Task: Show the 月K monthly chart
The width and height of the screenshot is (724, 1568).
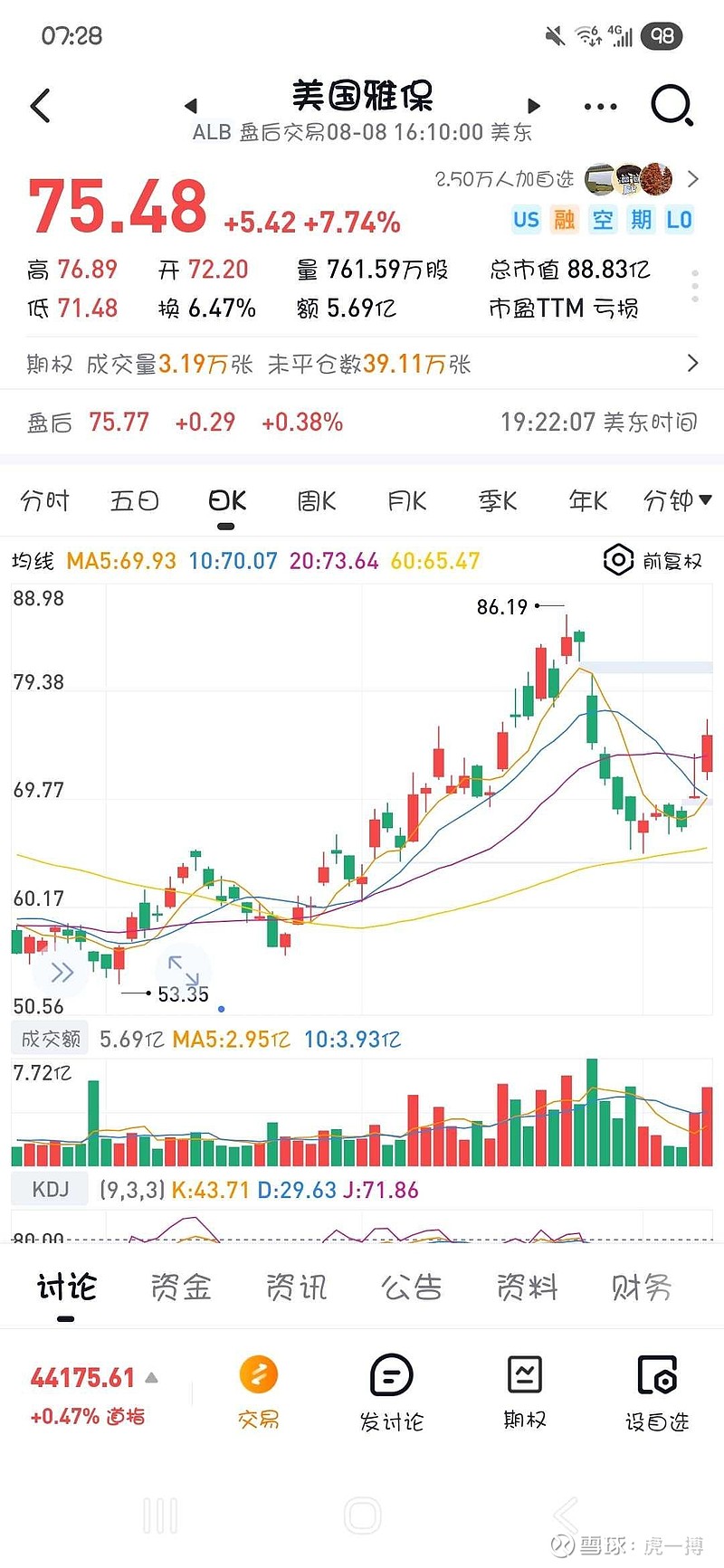Action: (406, 500)
